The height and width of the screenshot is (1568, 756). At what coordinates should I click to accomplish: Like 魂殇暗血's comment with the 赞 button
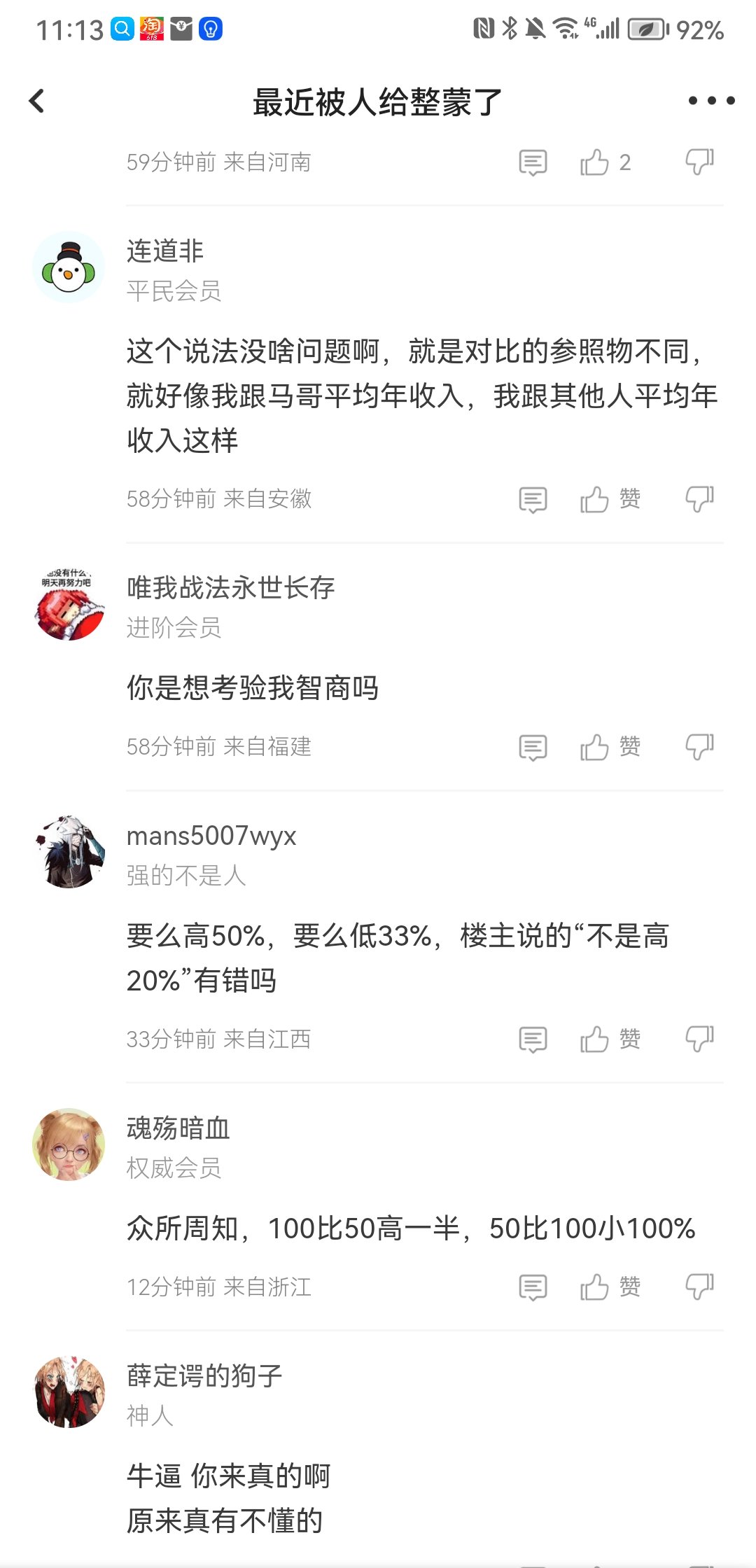[608, 1285]
